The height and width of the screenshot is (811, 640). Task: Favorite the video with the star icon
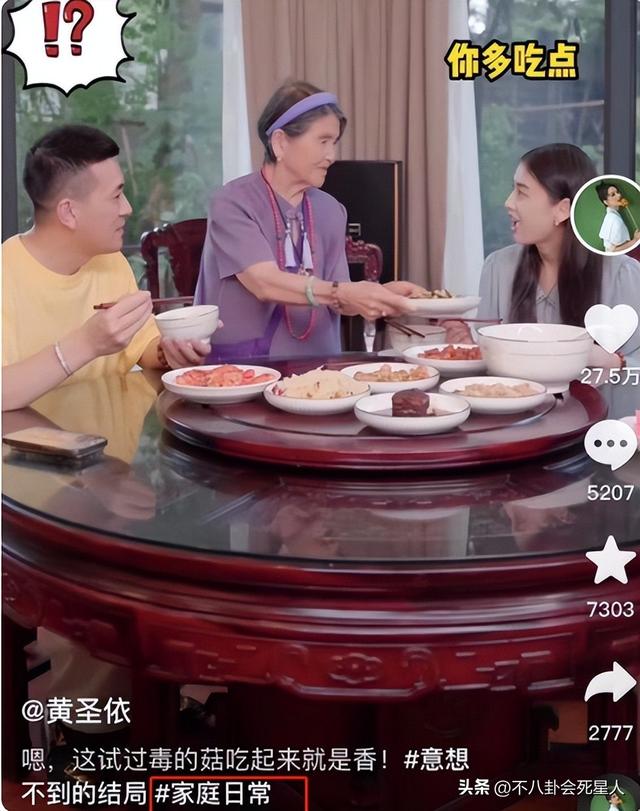pyautogui.click(x=611, y=561)
